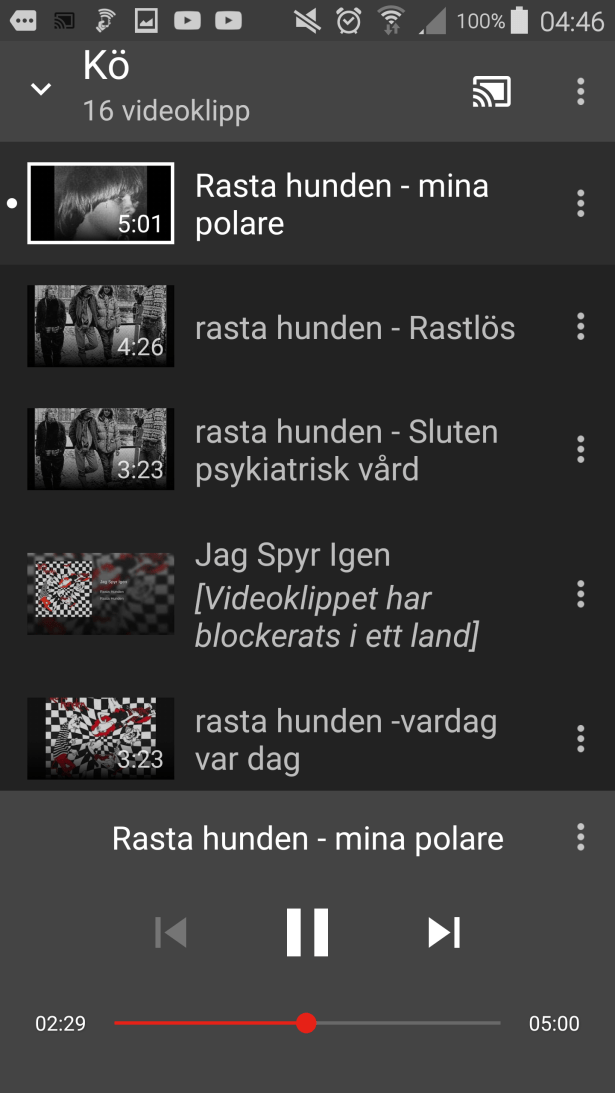The width and height of the screenshot is (615, 1093).
Task: Open the now-playing overflow menu
Action: pos(580,837)
